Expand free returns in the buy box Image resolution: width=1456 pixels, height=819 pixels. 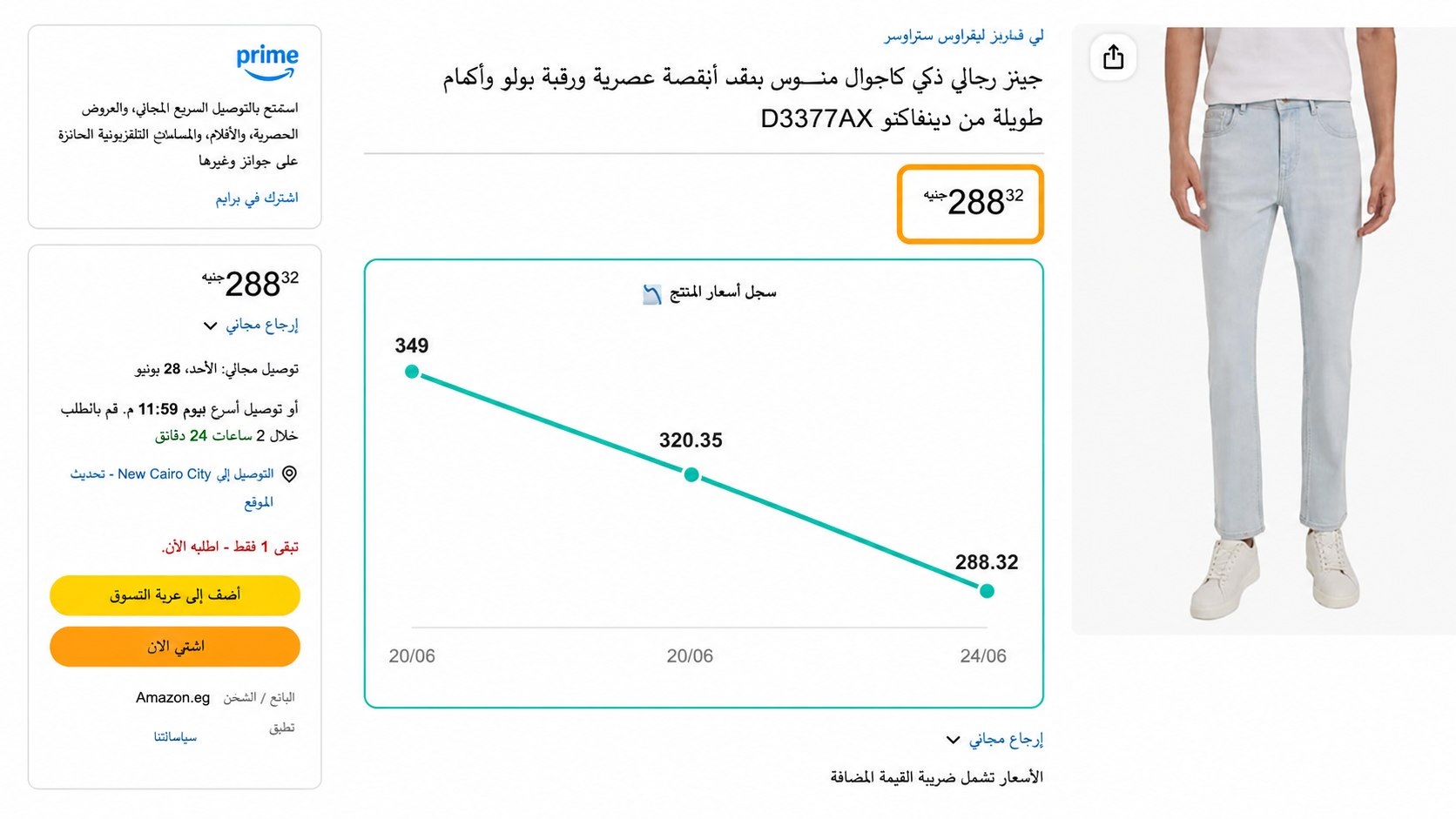point(251,326)
